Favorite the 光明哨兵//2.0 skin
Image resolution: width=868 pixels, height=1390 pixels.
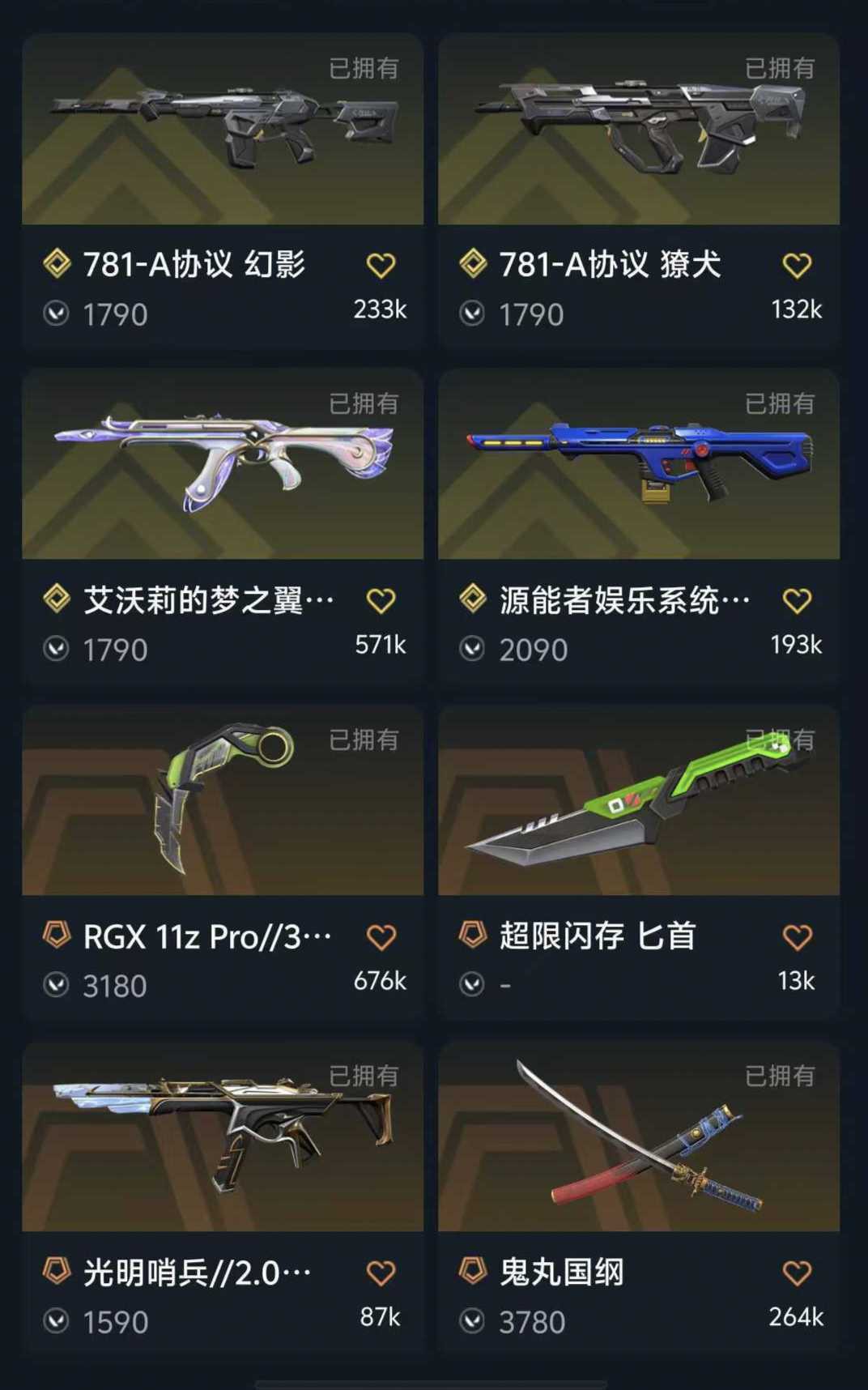tap(381, 1273)
